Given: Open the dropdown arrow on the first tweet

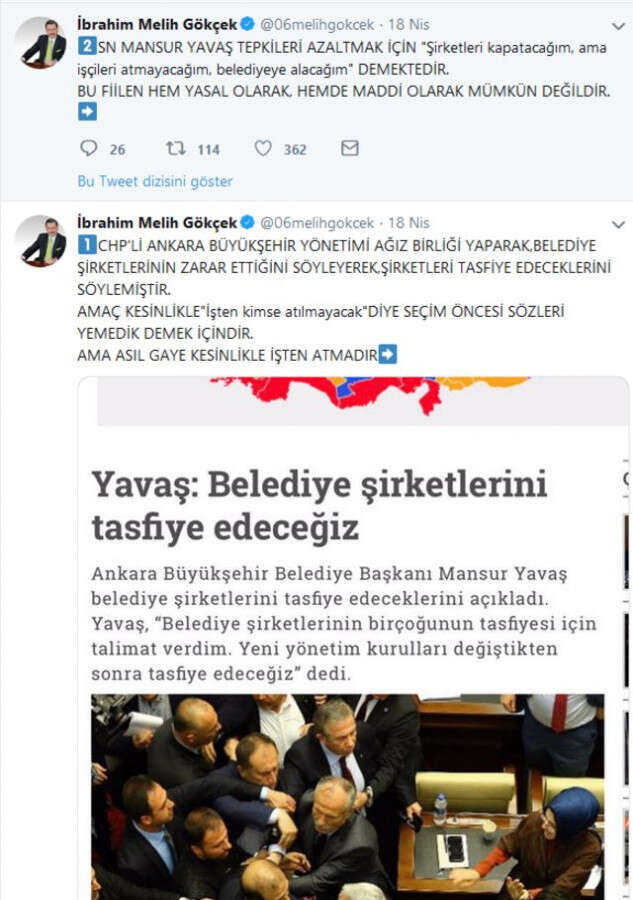Looking at the screenshot, I should [617, 26].
